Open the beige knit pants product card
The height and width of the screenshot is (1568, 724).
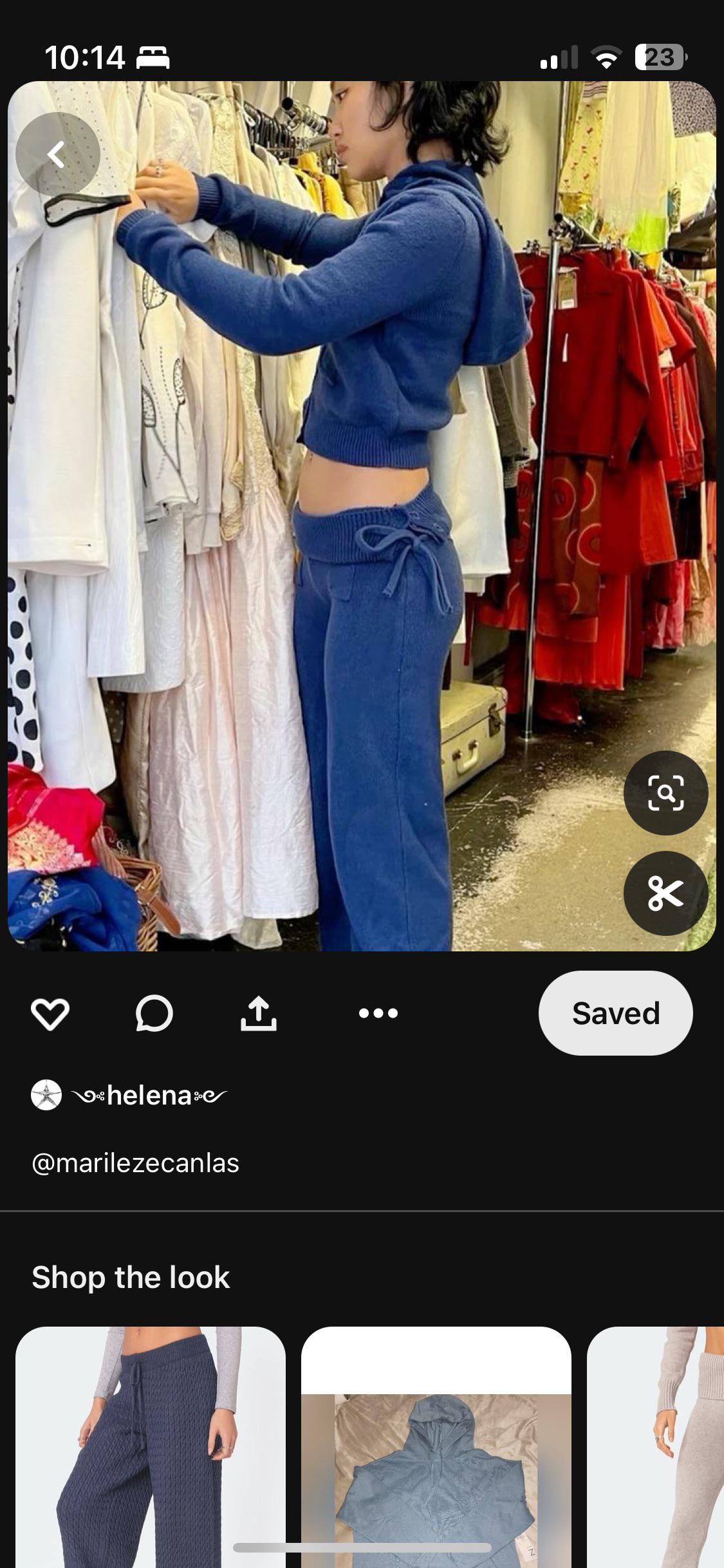pyautogui.click(x=656, y=1448)
